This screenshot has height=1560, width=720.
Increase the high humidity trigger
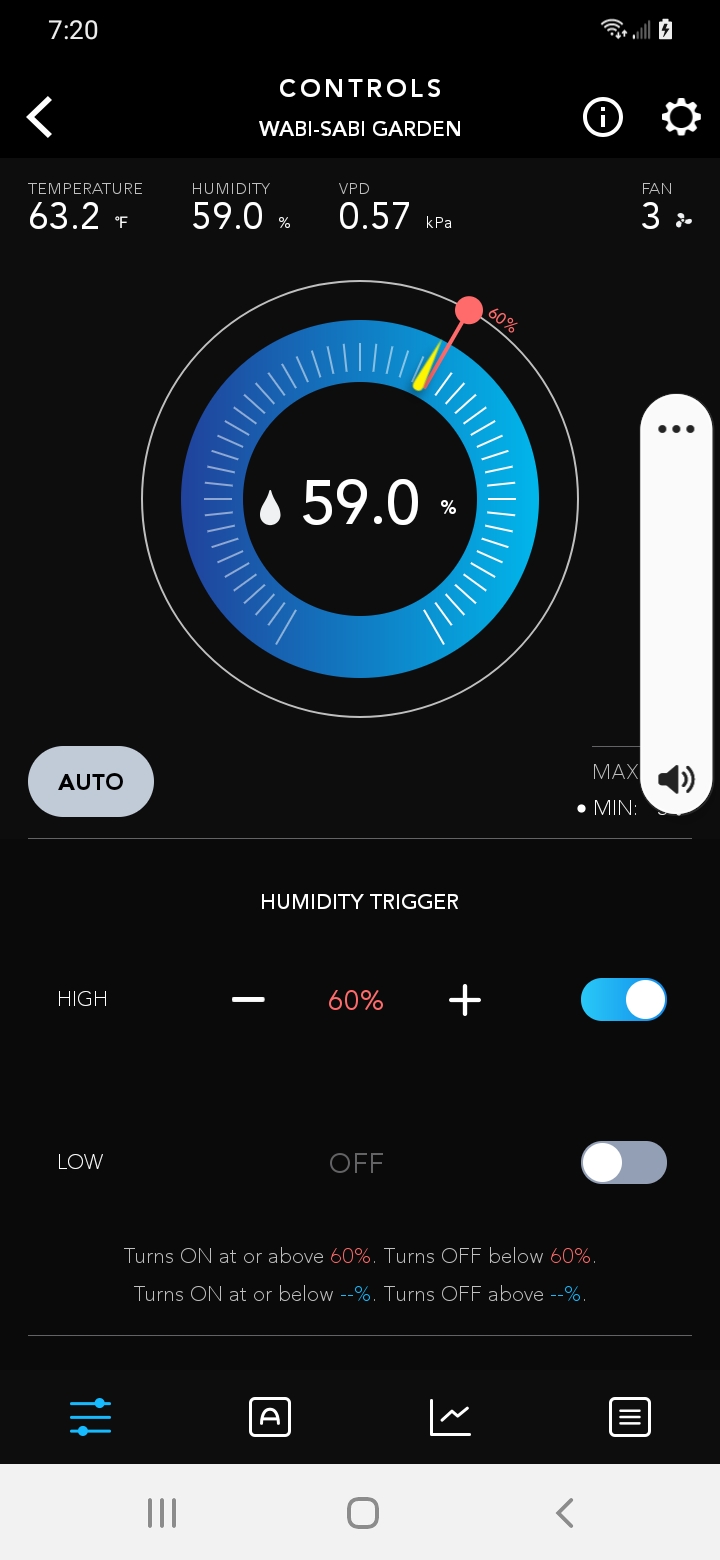465,1000
